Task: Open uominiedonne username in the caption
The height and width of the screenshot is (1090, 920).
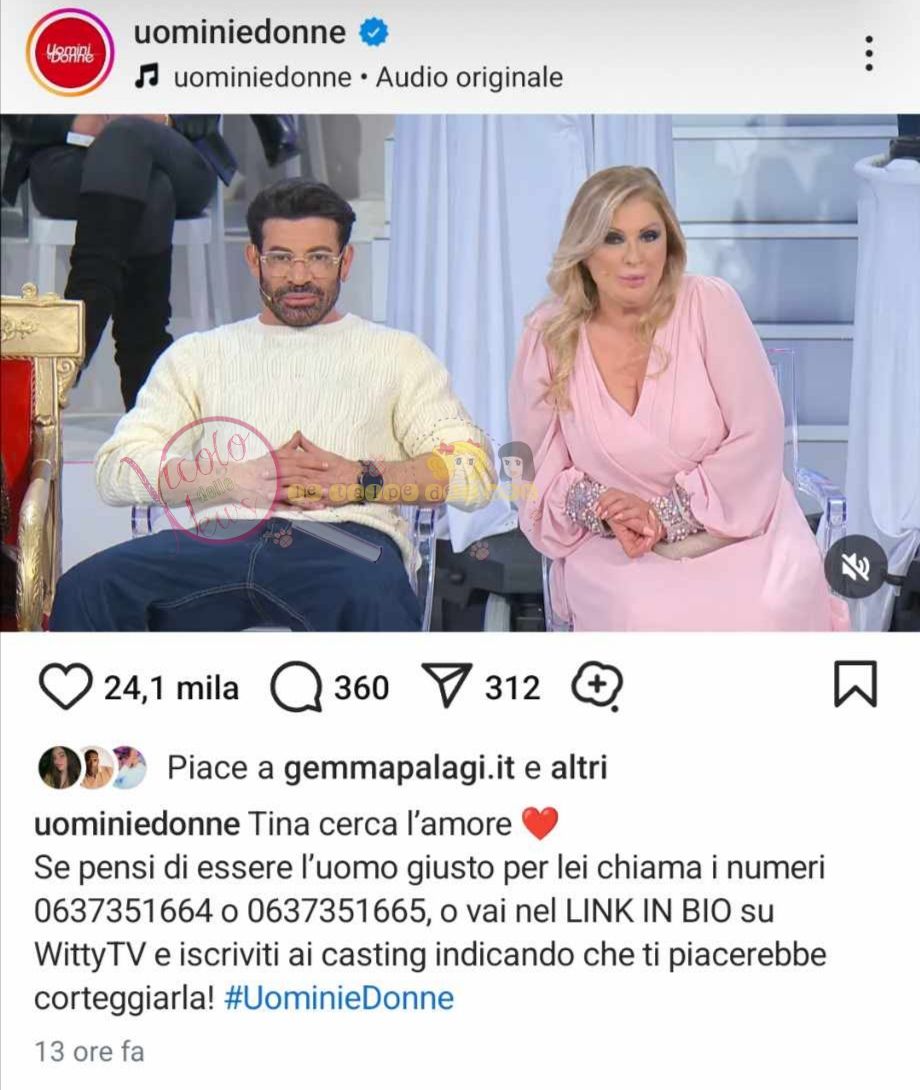Action: [137, 825]
